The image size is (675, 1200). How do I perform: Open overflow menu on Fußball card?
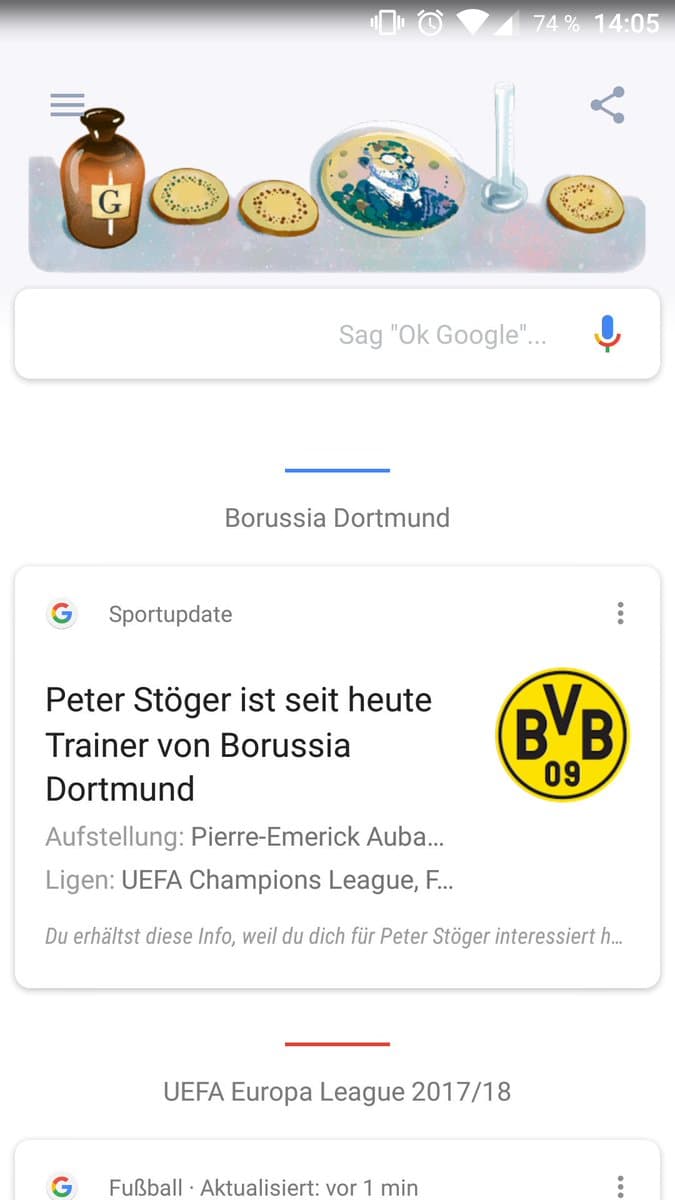(x=620, y=1186)
